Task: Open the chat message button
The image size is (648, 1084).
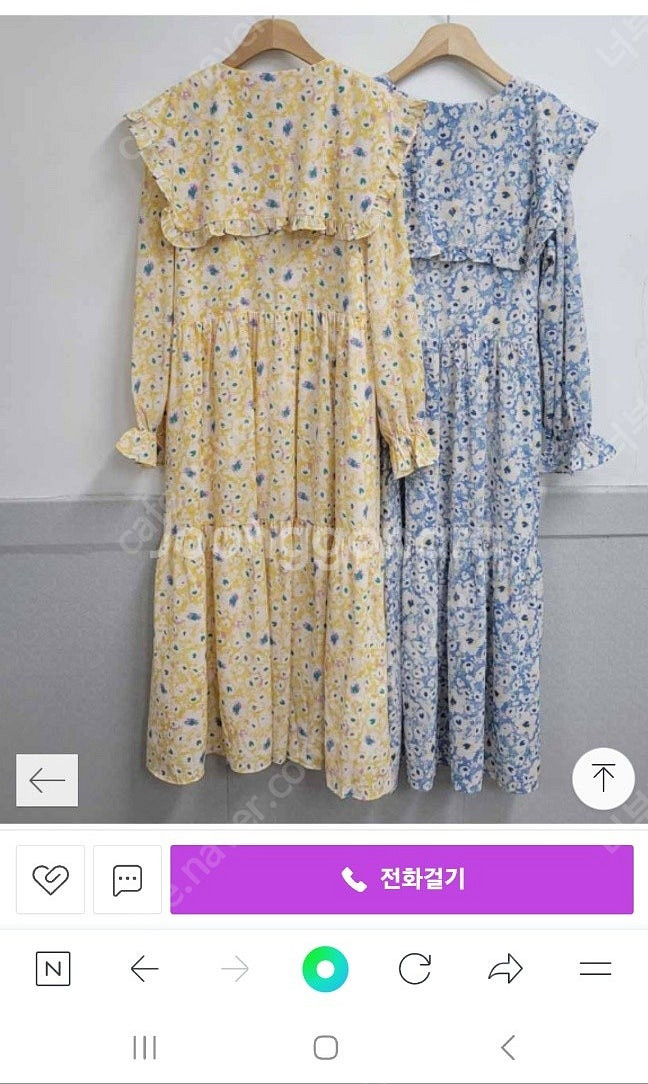Action: [x=127, y=879]
